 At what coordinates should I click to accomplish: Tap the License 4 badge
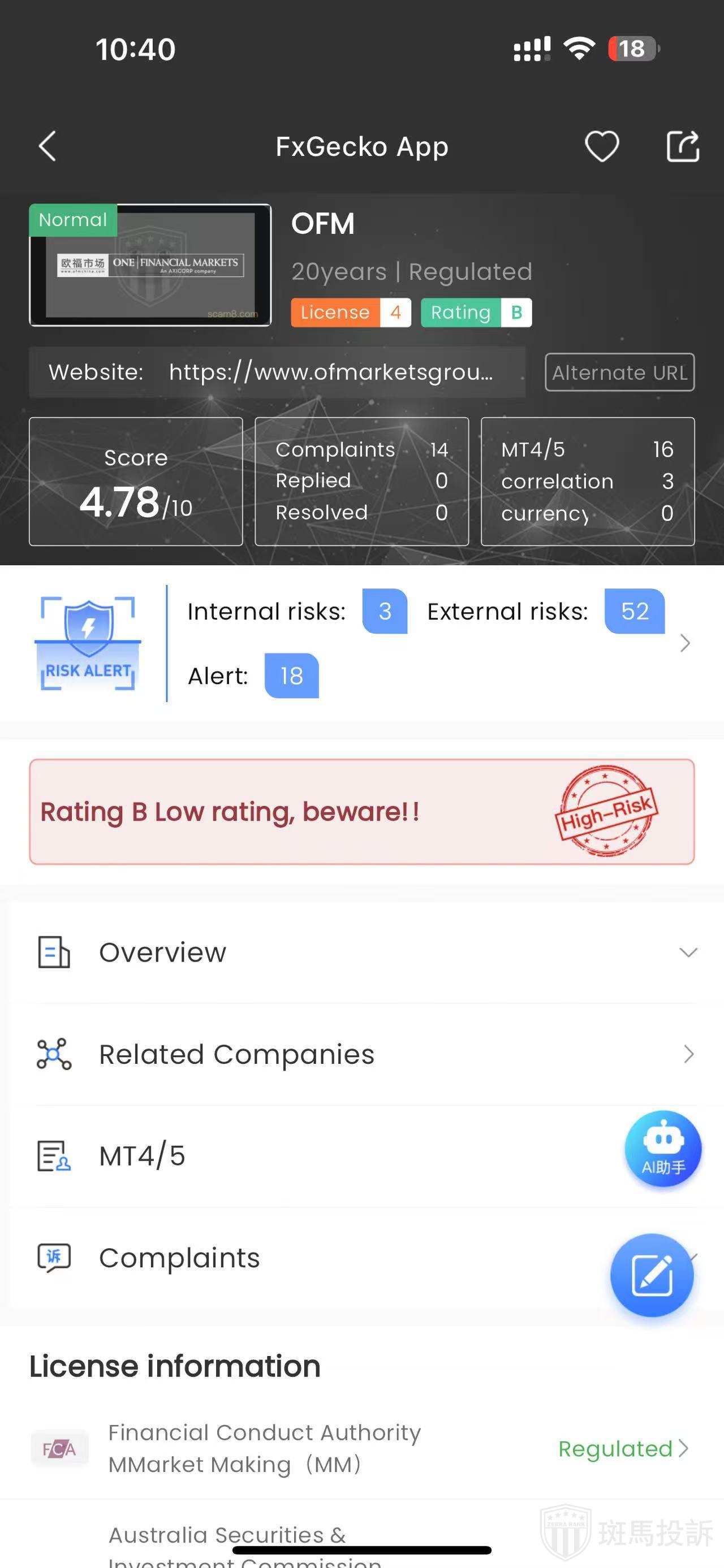[x=351, y=313]
